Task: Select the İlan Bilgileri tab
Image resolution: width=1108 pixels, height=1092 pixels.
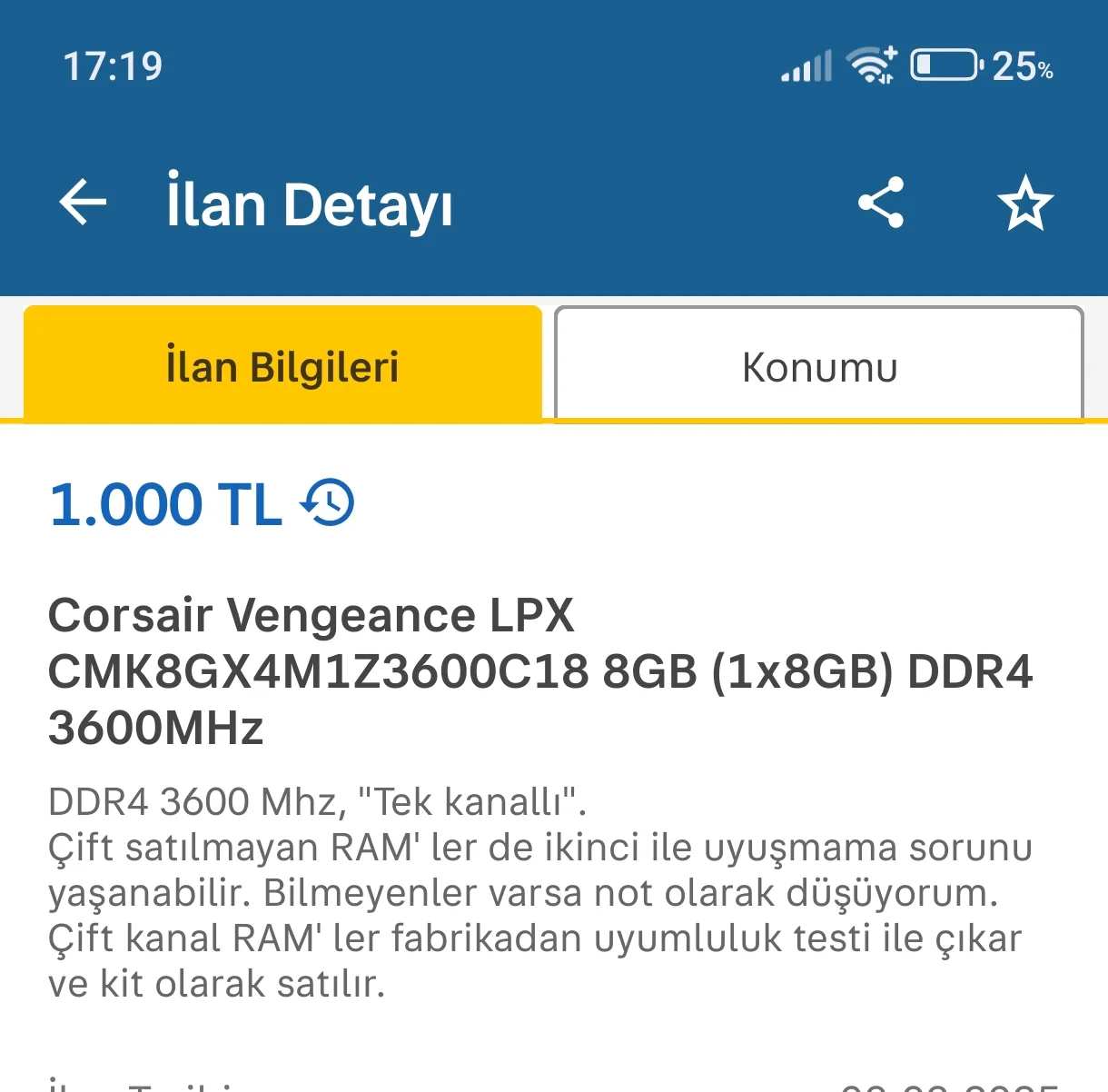Action: pyautogui.click(x=282, y=366)
